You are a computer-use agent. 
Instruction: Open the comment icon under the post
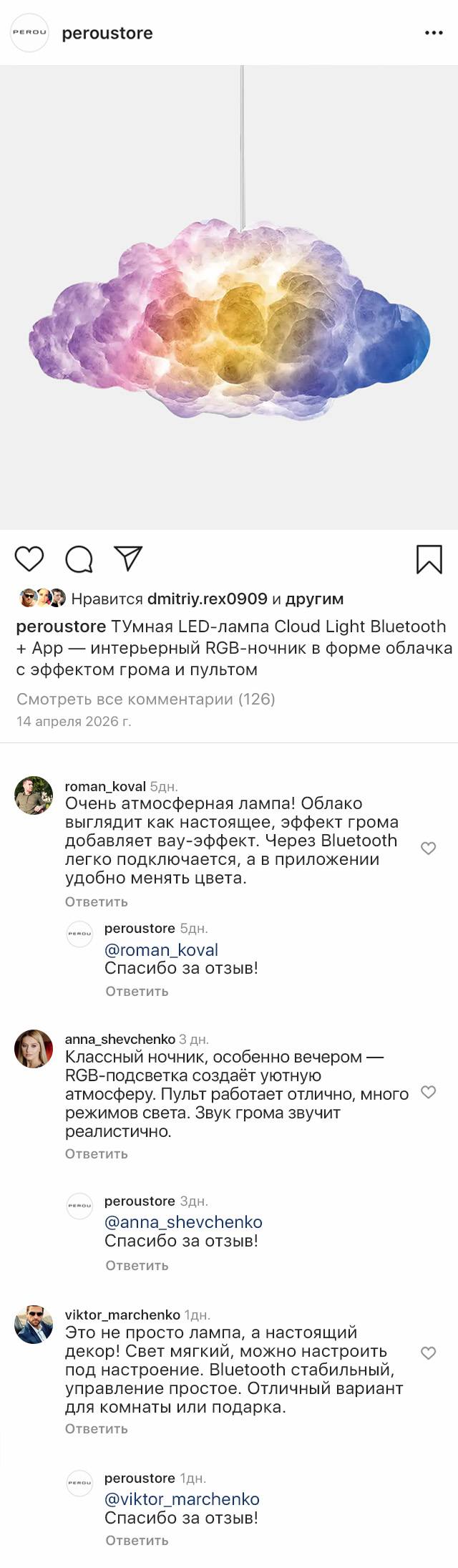coord(79,559)
